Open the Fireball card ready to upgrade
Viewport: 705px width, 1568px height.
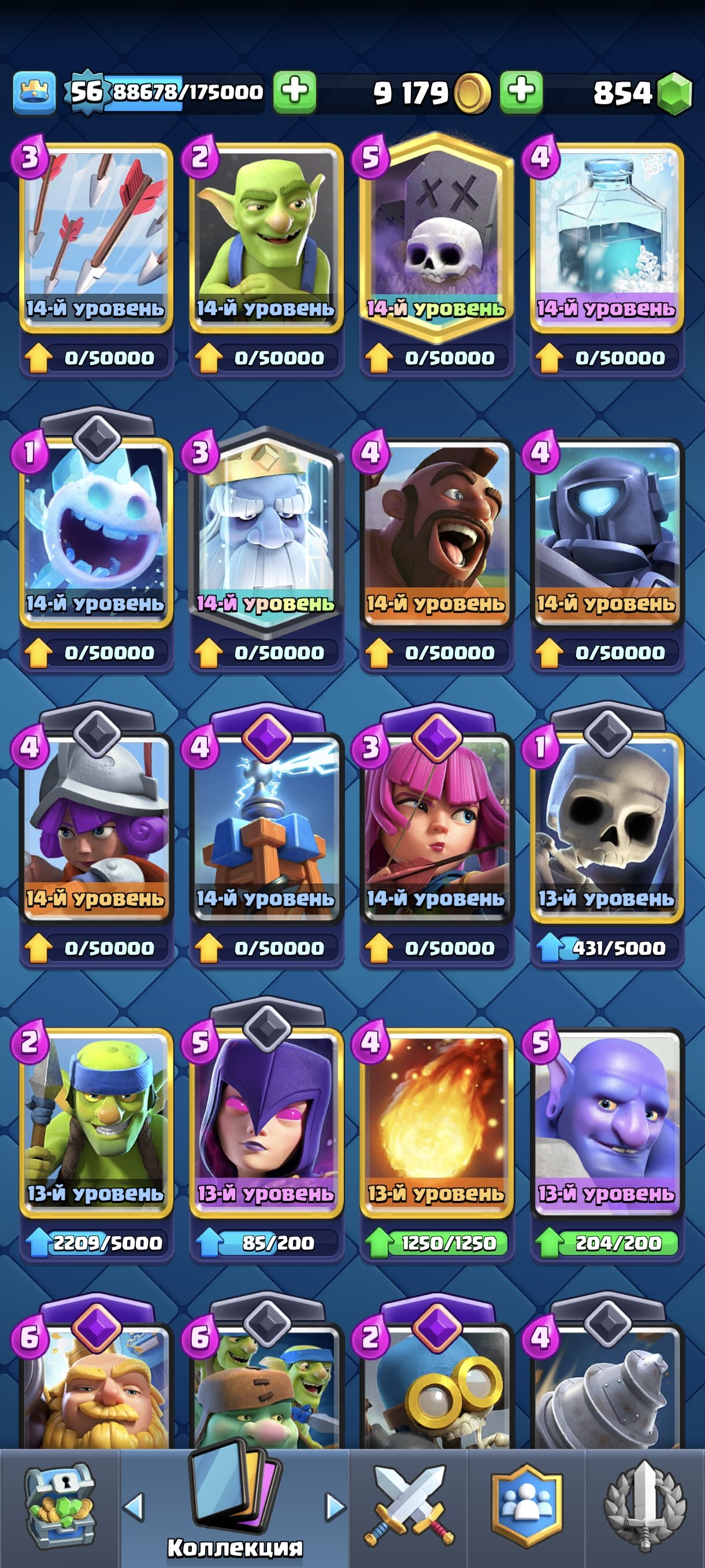pos(437,1123)
